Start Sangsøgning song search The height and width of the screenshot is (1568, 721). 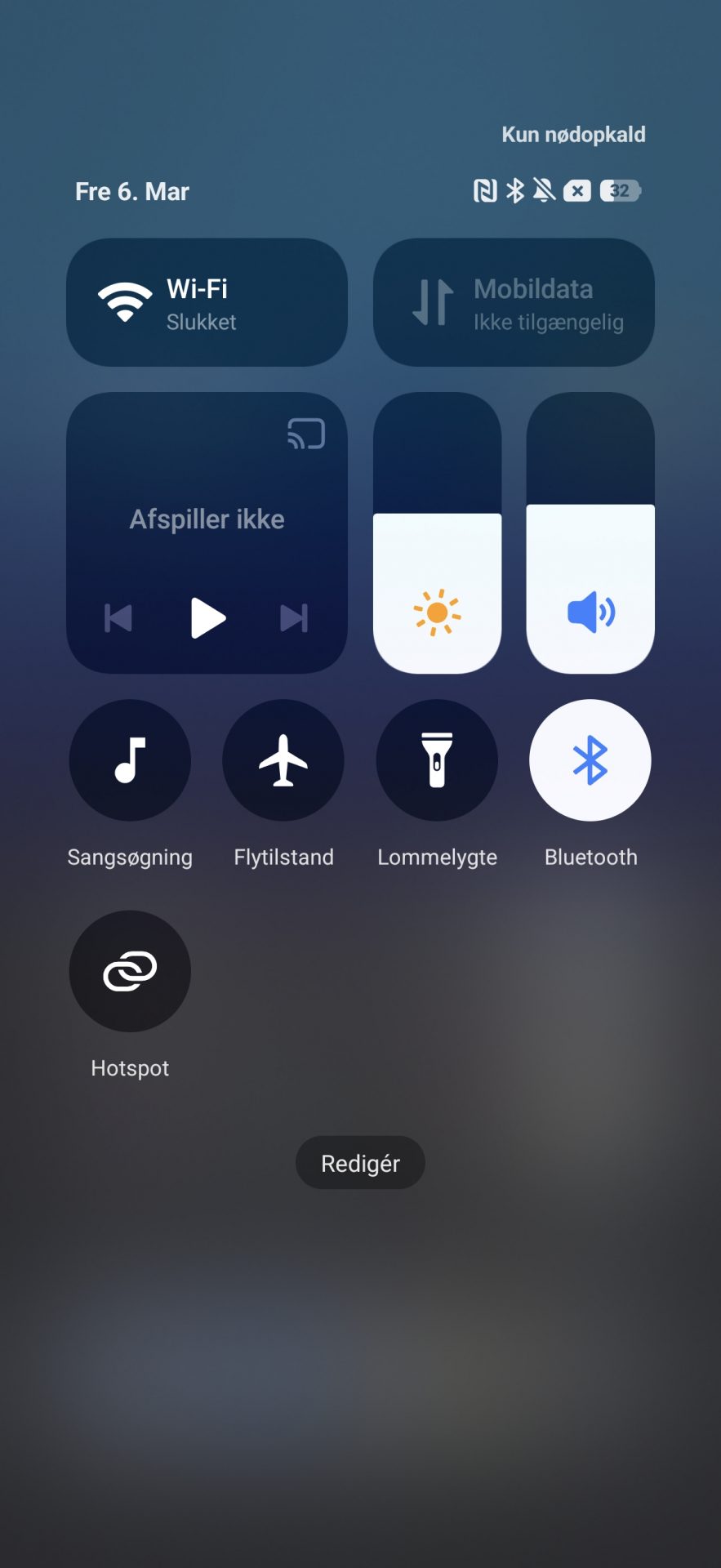130,760
